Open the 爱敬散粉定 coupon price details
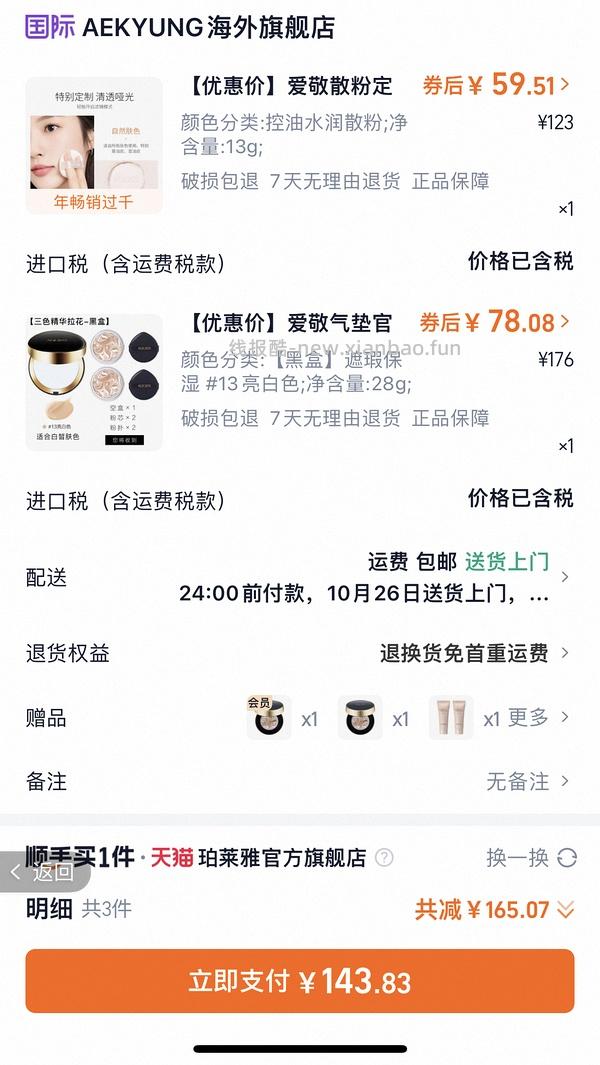The width and height of the screenshot is (600, 1065). pyautogui.click(x=497, y=85)
